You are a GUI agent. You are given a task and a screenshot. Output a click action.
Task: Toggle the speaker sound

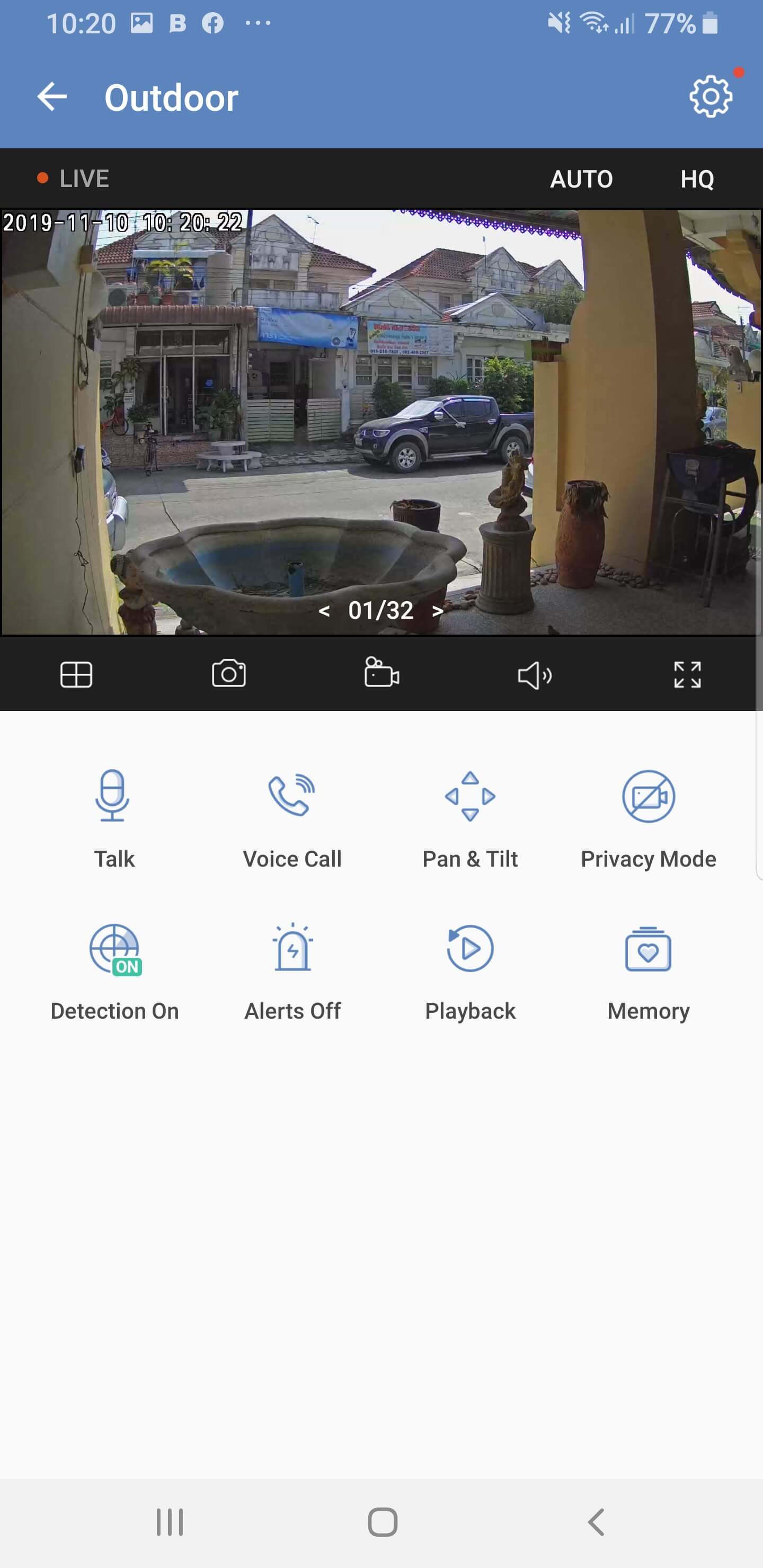(535, 675)
